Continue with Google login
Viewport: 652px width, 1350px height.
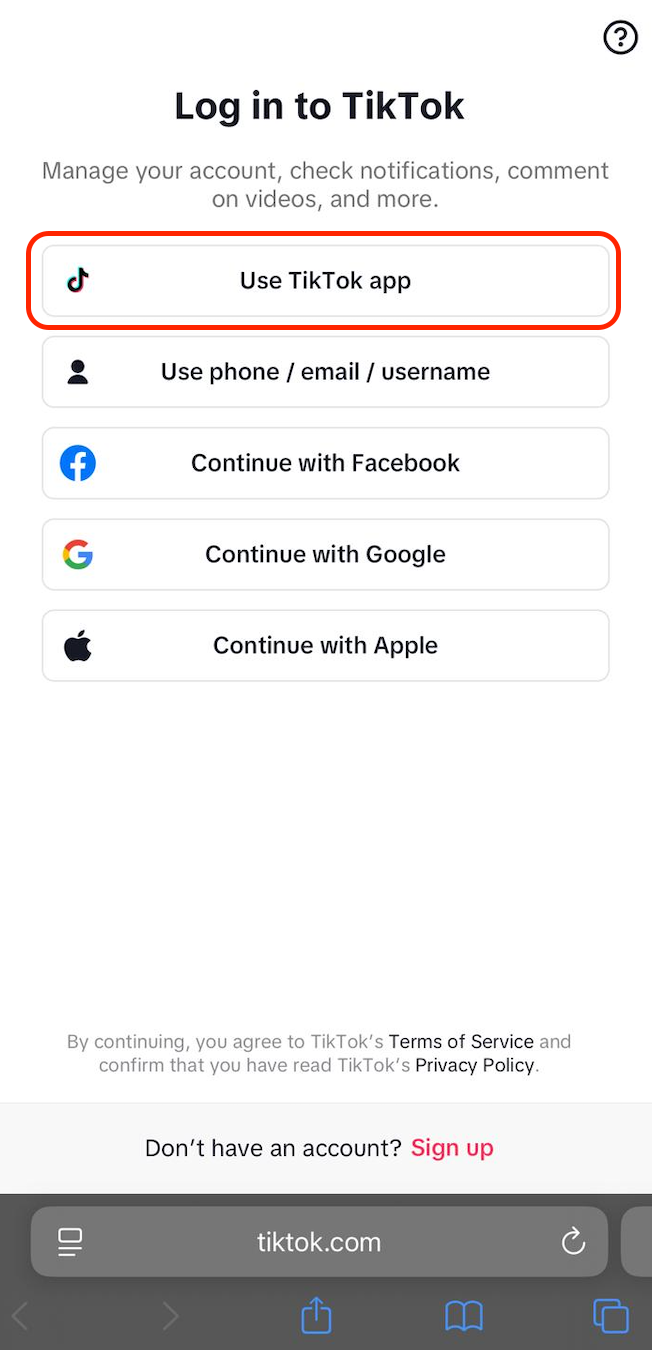point(325,554)
